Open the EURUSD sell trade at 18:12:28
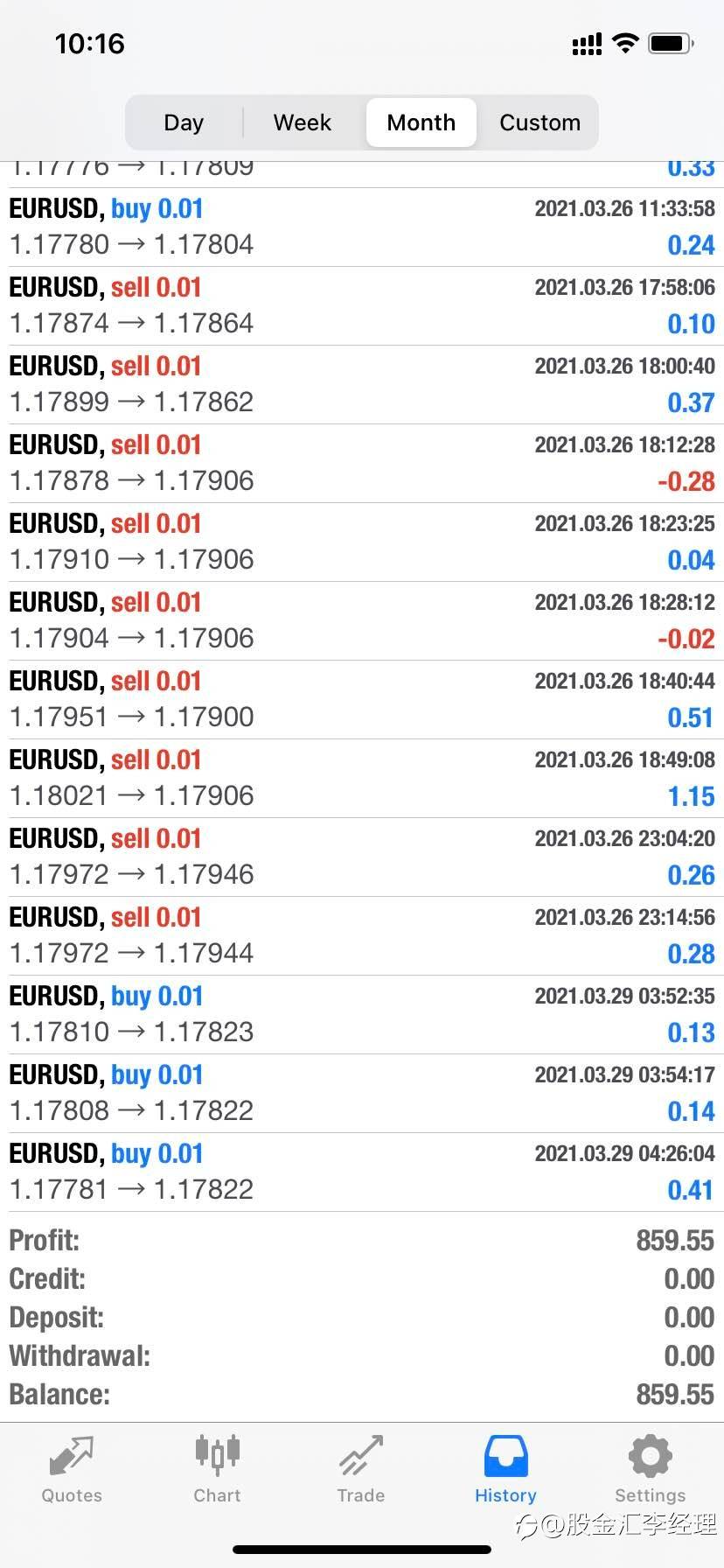 click(x=362, y=464)
